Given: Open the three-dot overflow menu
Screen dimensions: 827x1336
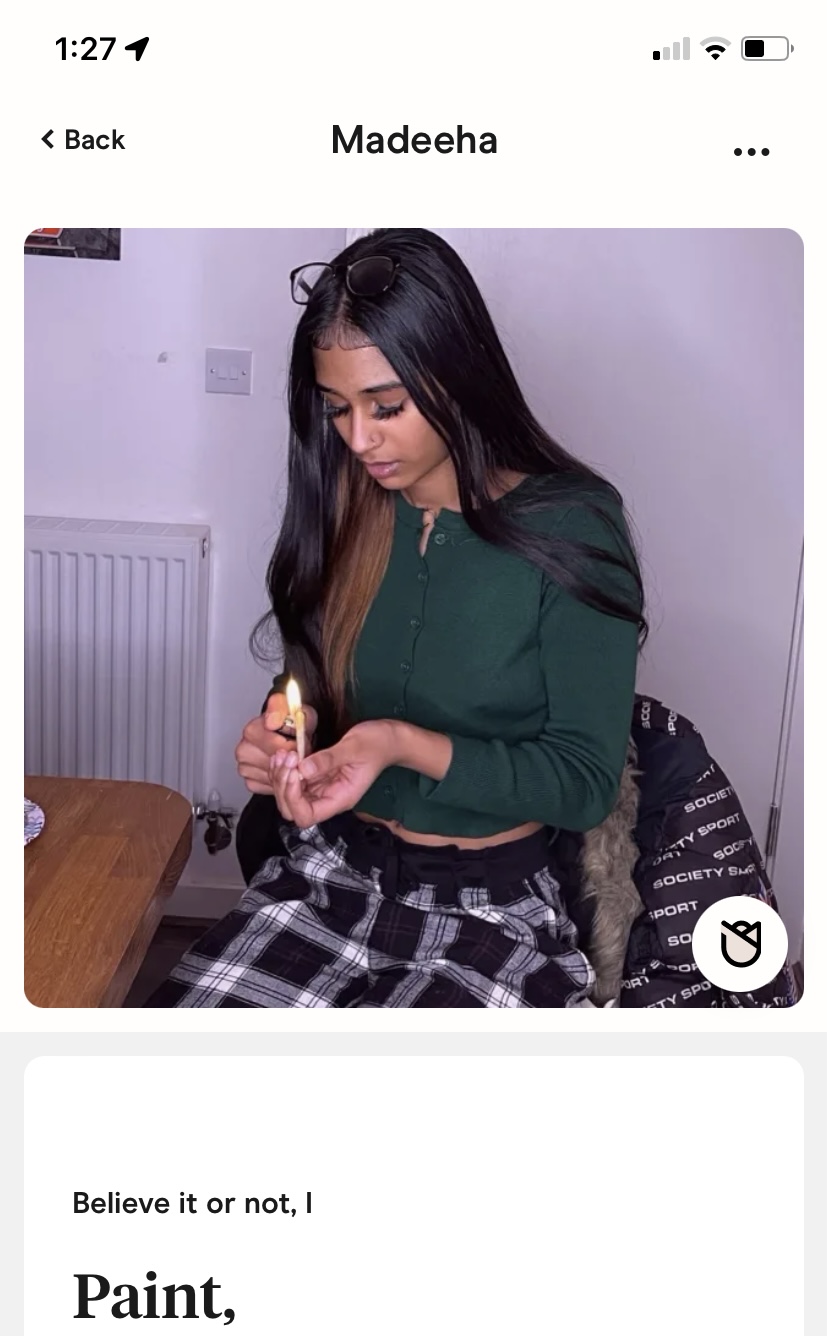Looking at the screenshot, I should pyautogui.click(x=751, y=152).
